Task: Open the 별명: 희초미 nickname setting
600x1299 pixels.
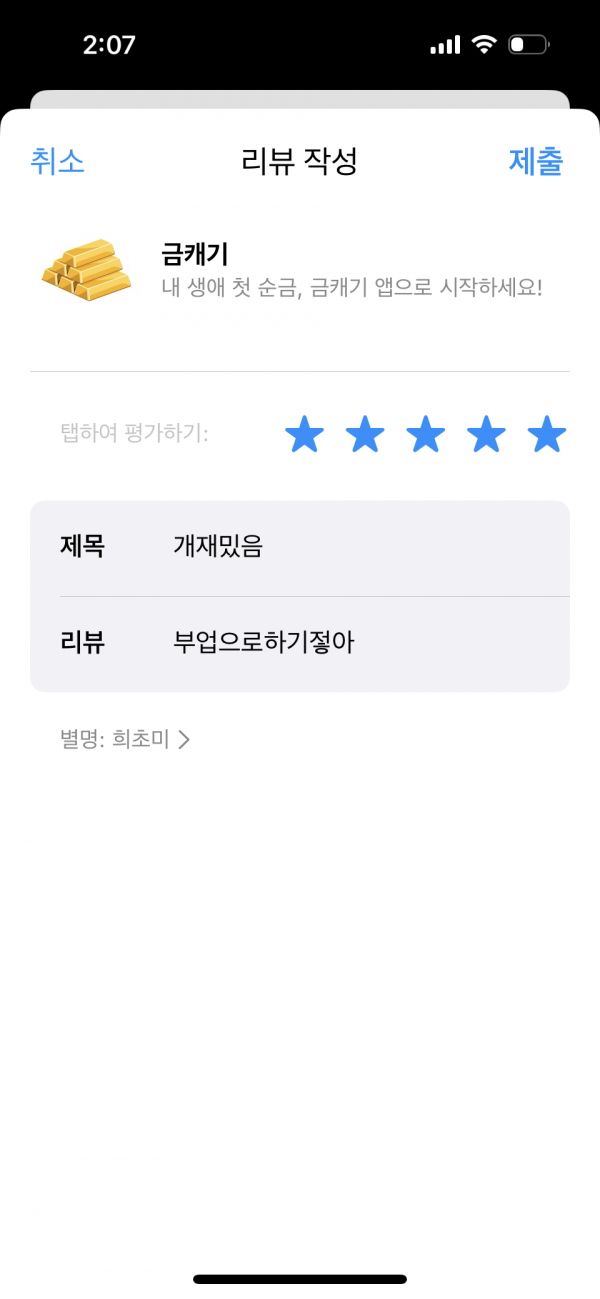Action: pos(125,740)
